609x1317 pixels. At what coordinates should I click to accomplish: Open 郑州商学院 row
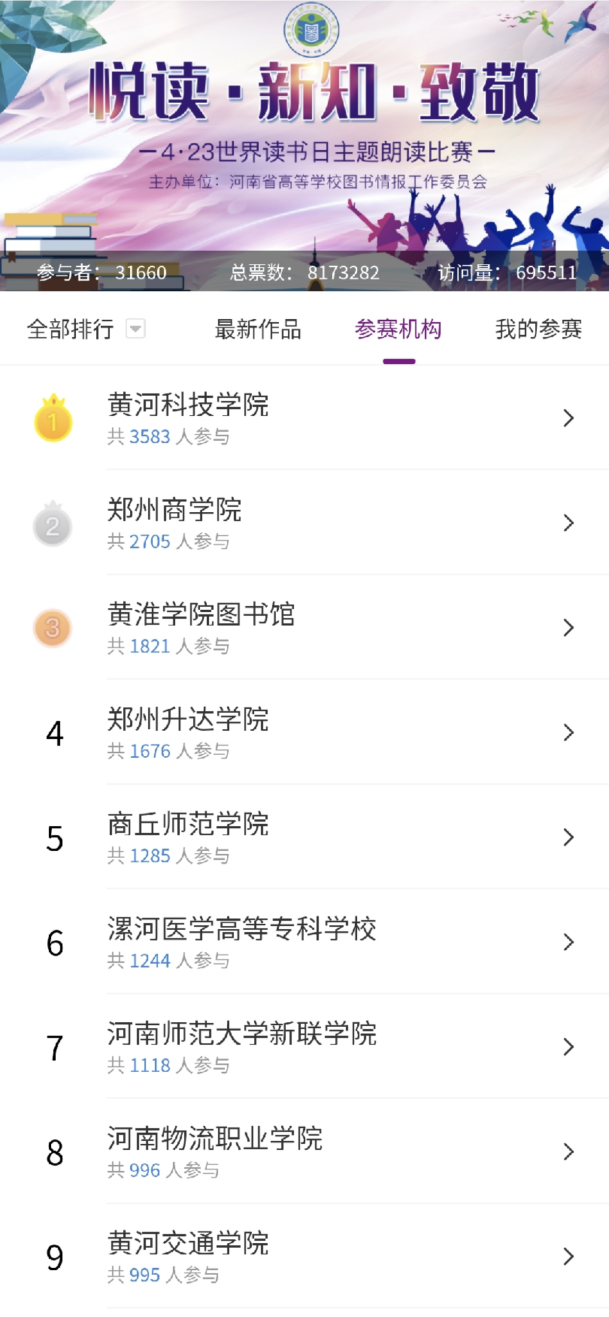coord(304,523)
